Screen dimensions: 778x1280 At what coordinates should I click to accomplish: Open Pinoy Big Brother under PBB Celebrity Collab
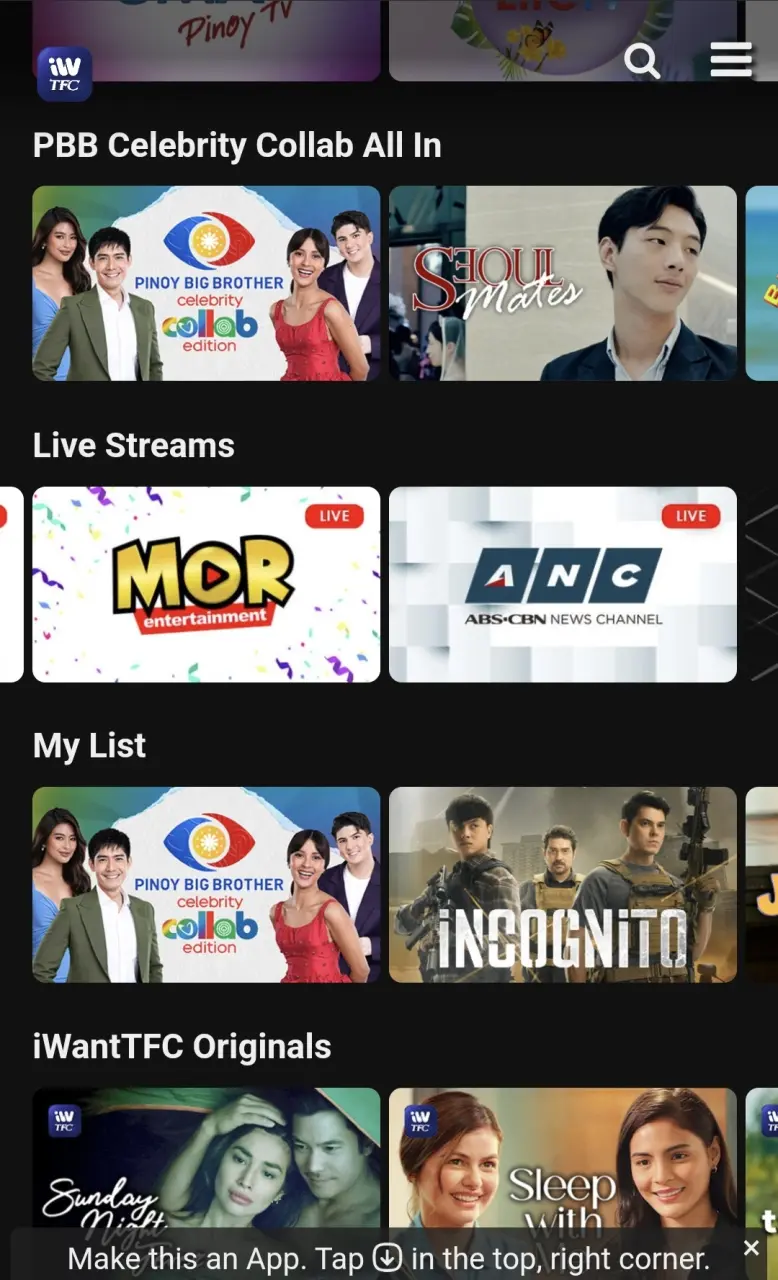pos(206,283)
